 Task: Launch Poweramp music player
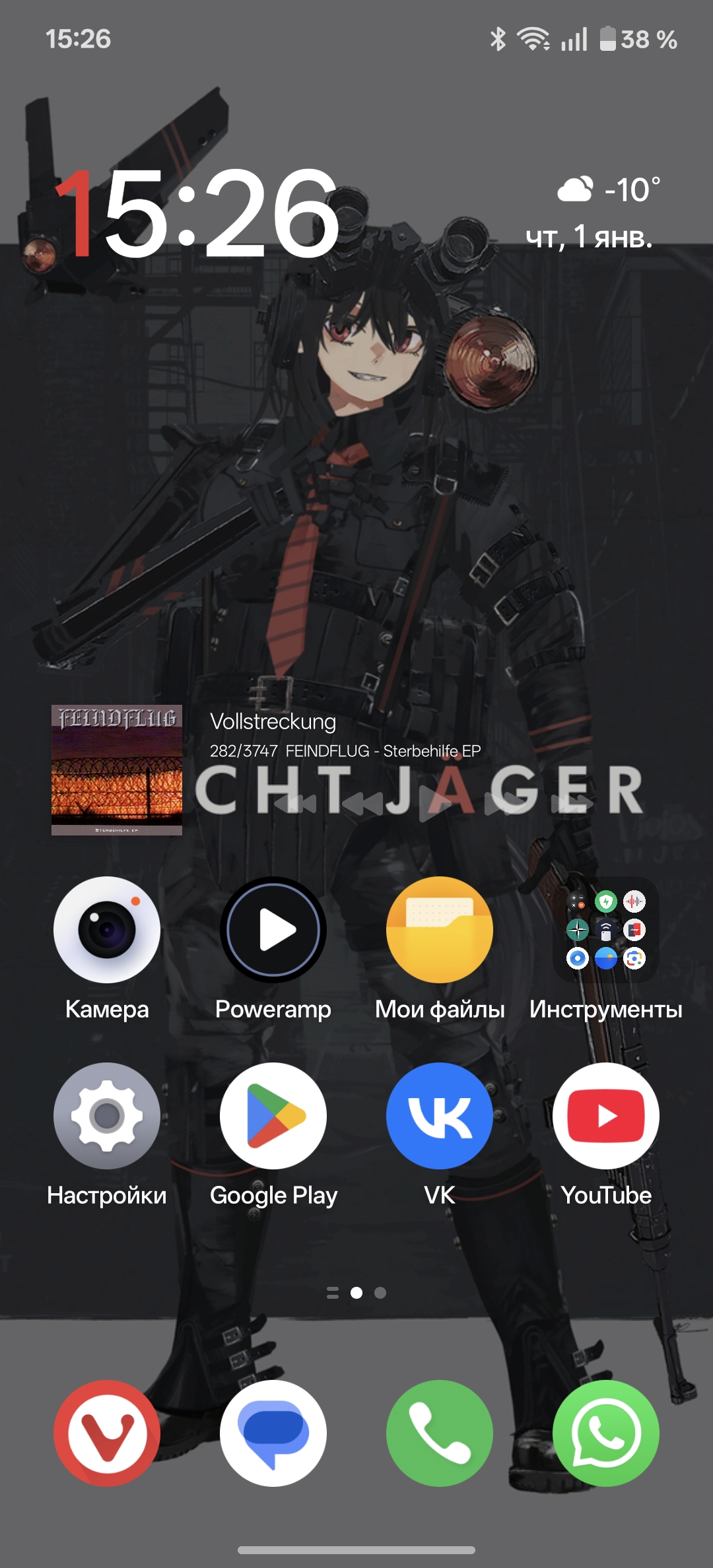273,929
